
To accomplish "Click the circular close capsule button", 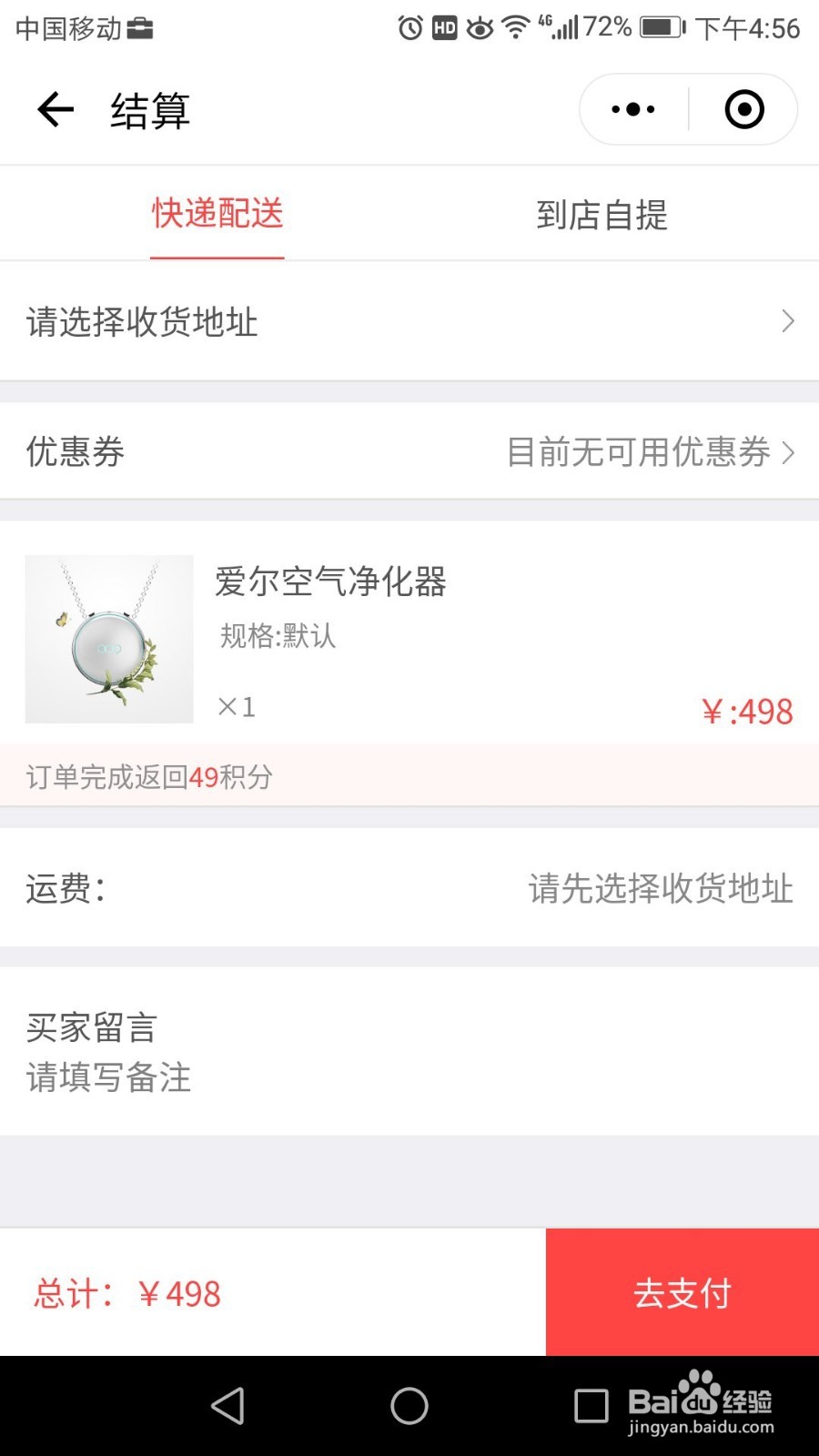I will point(743,108).
